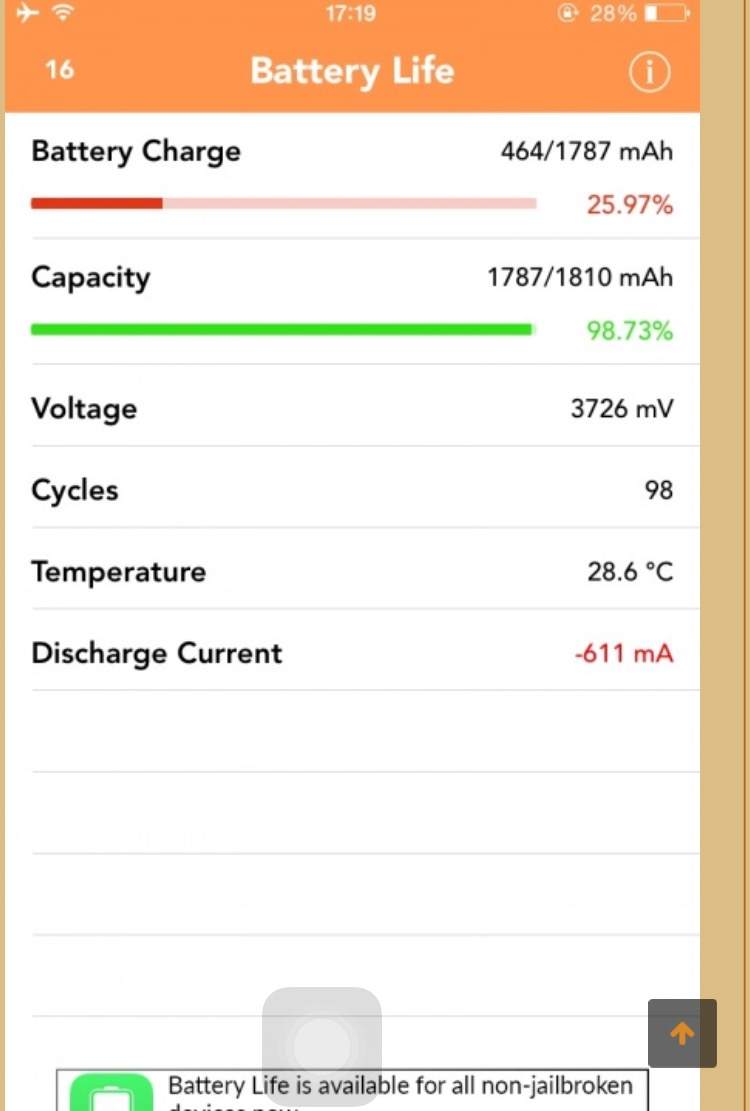Tap the 16 button in the header
The height and width of the screenshot is (1111, 750).
tap(59, 70)
